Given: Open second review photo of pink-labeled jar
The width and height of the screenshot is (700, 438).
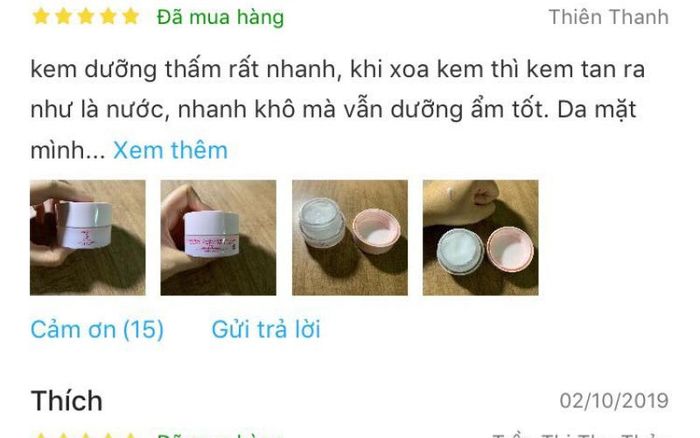Looking at the screenshot, I should [218, 237].
